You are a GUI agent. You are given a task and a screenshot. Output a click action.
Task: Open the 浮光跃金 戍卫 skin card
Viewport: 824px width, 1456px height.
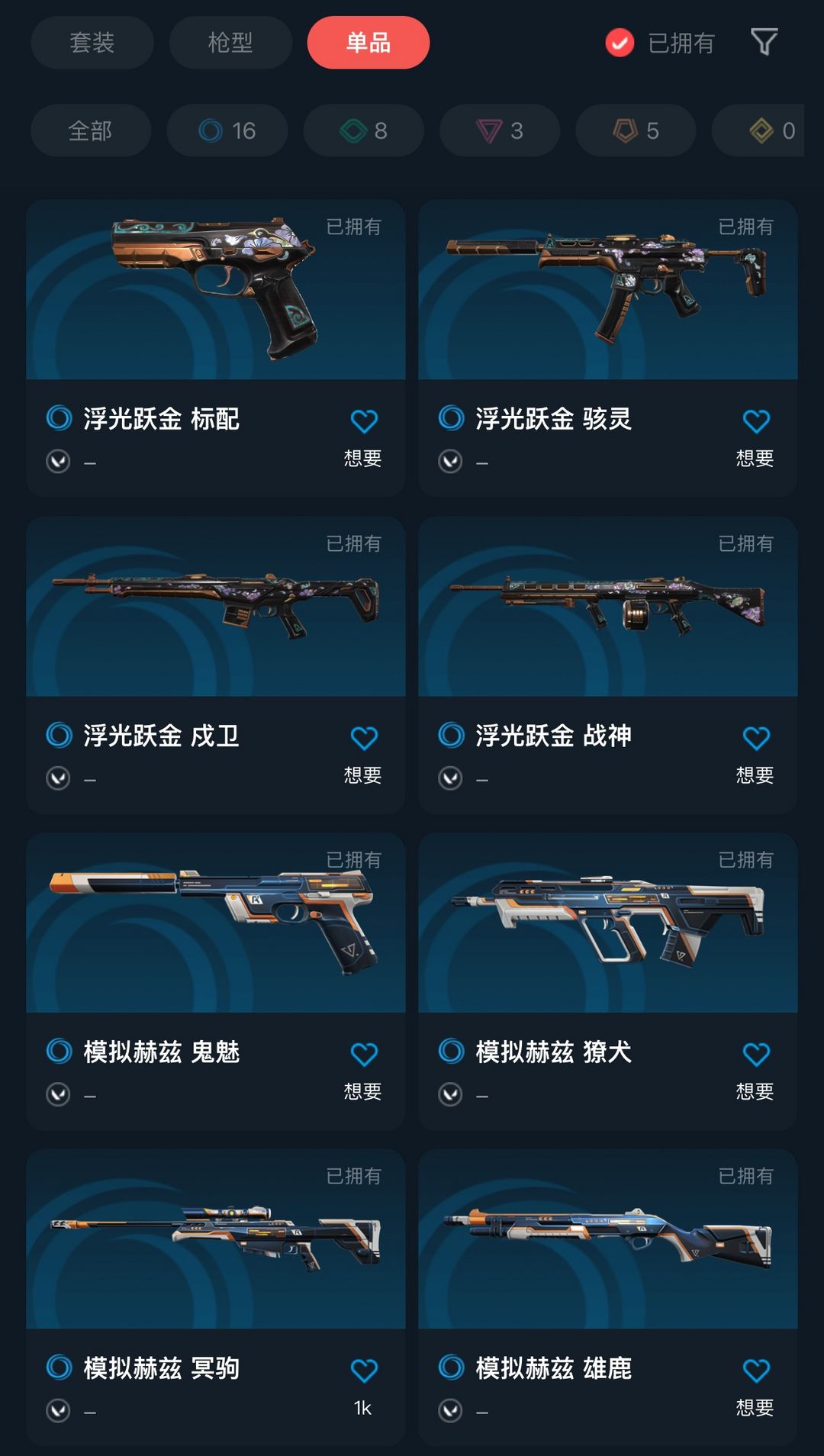coord(216,665)
